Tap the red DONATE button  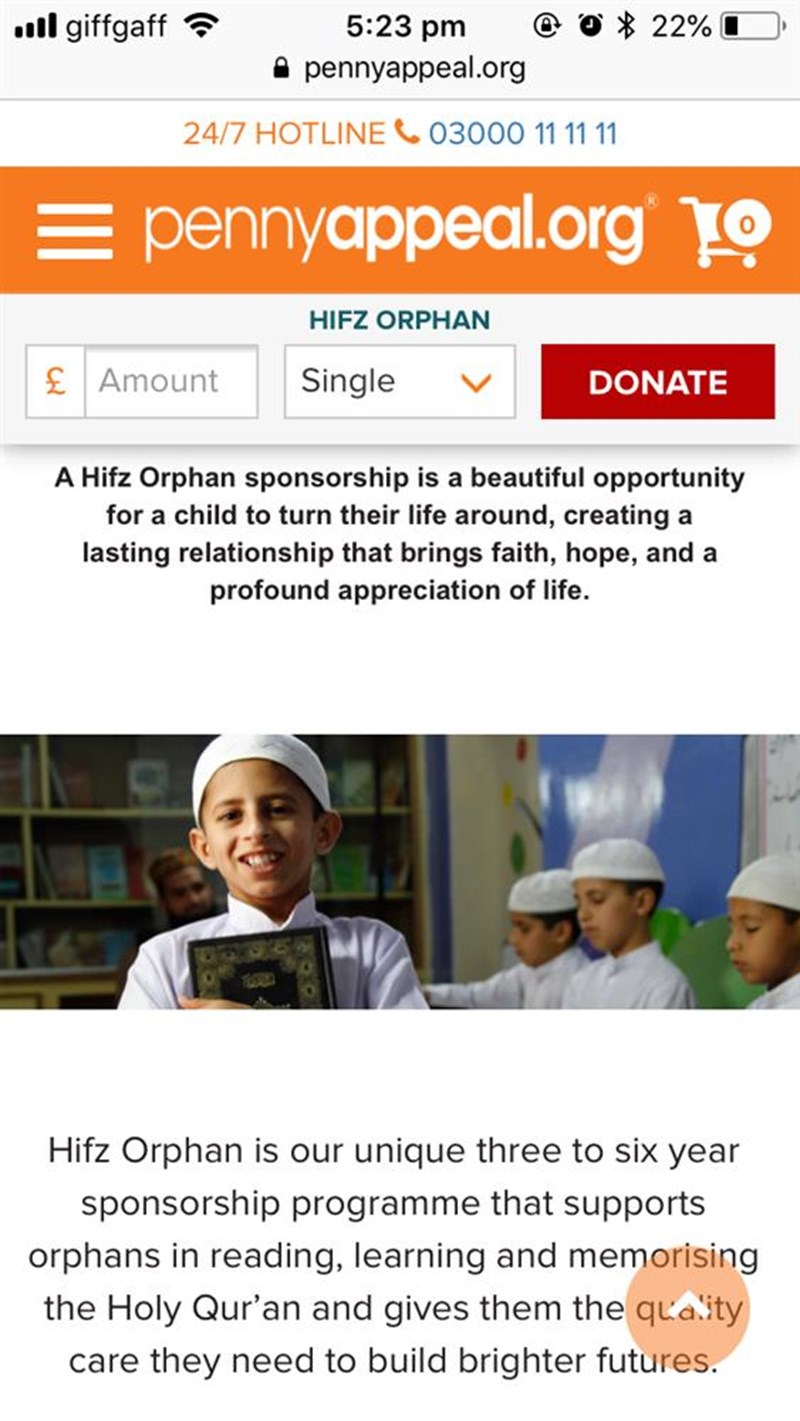pos(657,381)
